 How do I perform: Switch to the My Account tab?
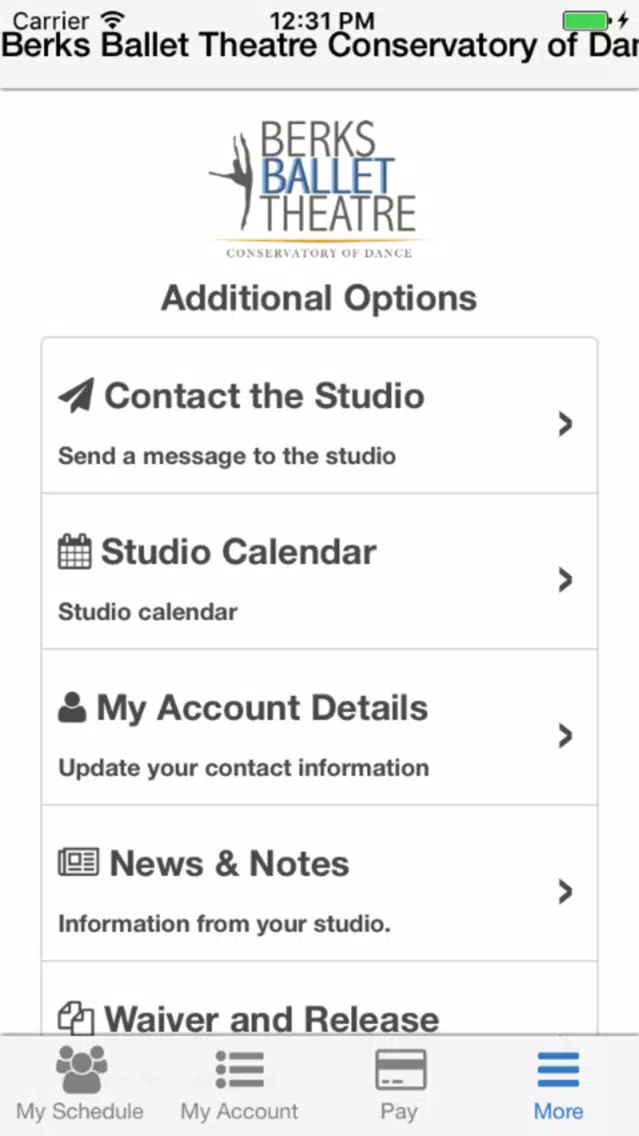click(240, 1085)
